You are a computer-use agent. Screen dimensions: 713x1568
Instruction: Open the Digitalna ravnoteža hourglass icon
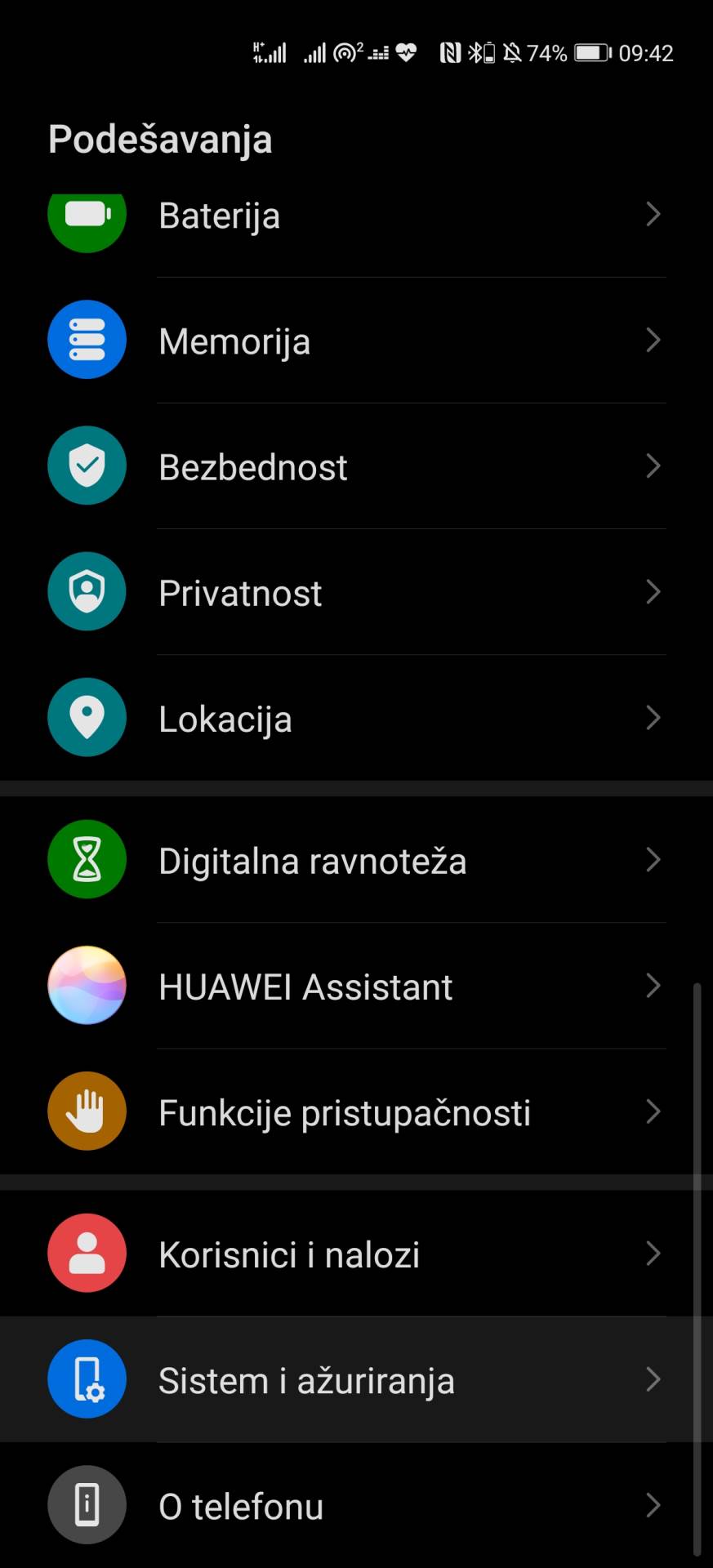coord(87,859)
